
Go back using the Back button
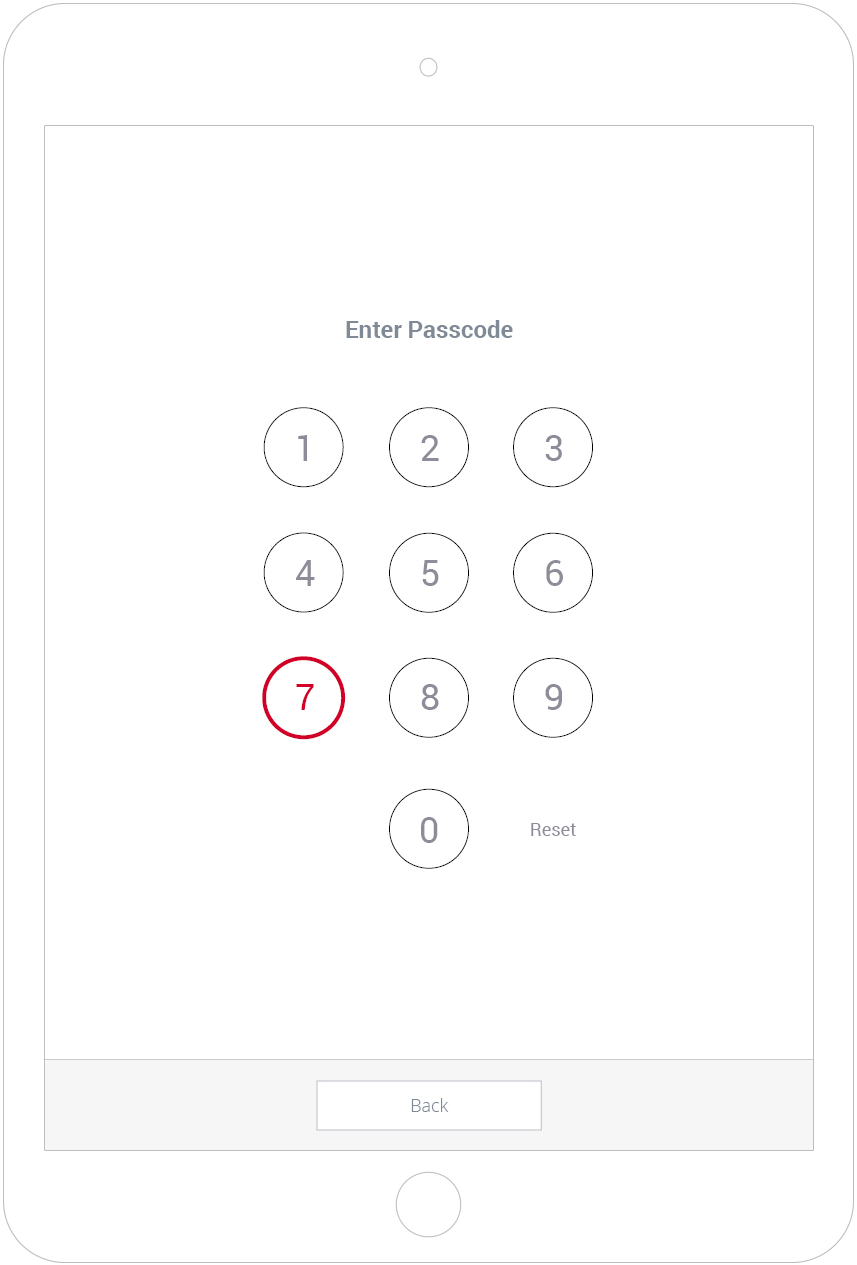pyautogui.click(x=429, y=1105)
